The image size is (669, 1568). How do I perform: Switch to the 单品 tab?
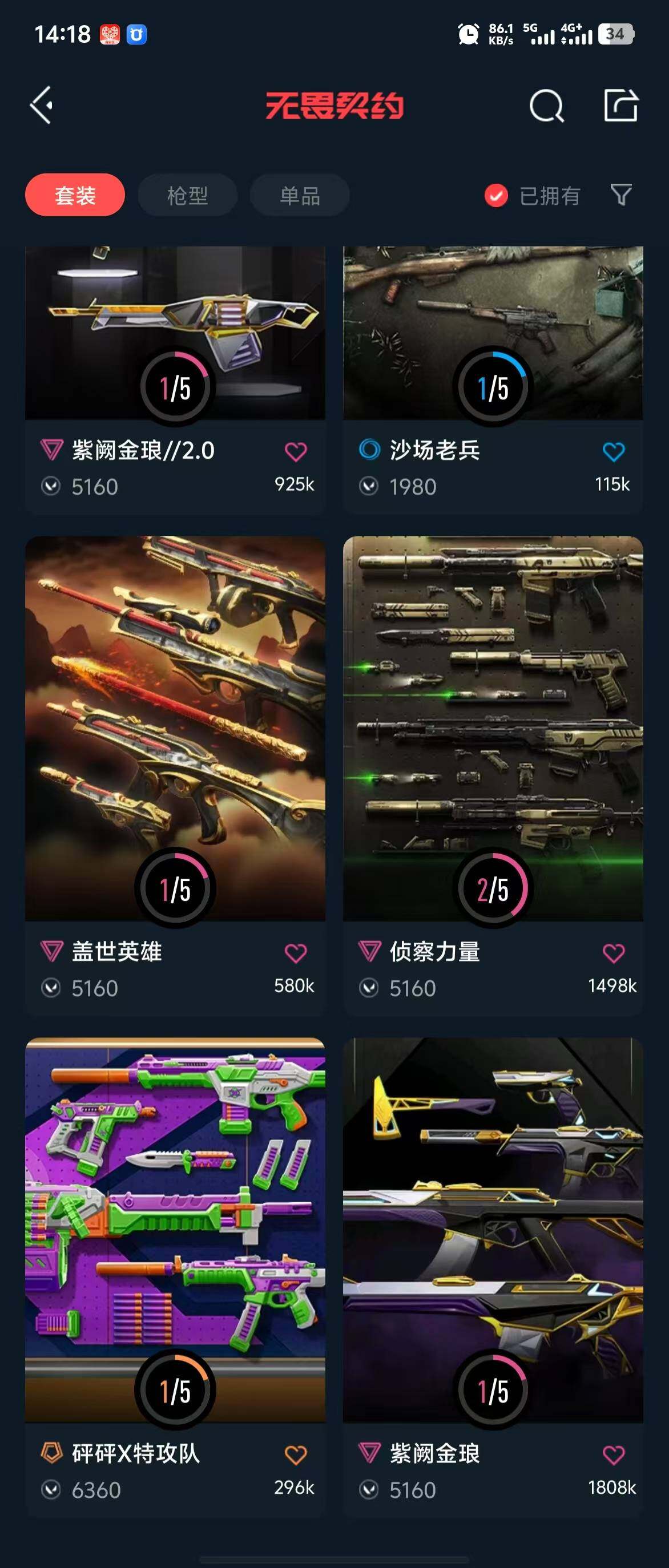pyautogui.click(x=300, y=195)
